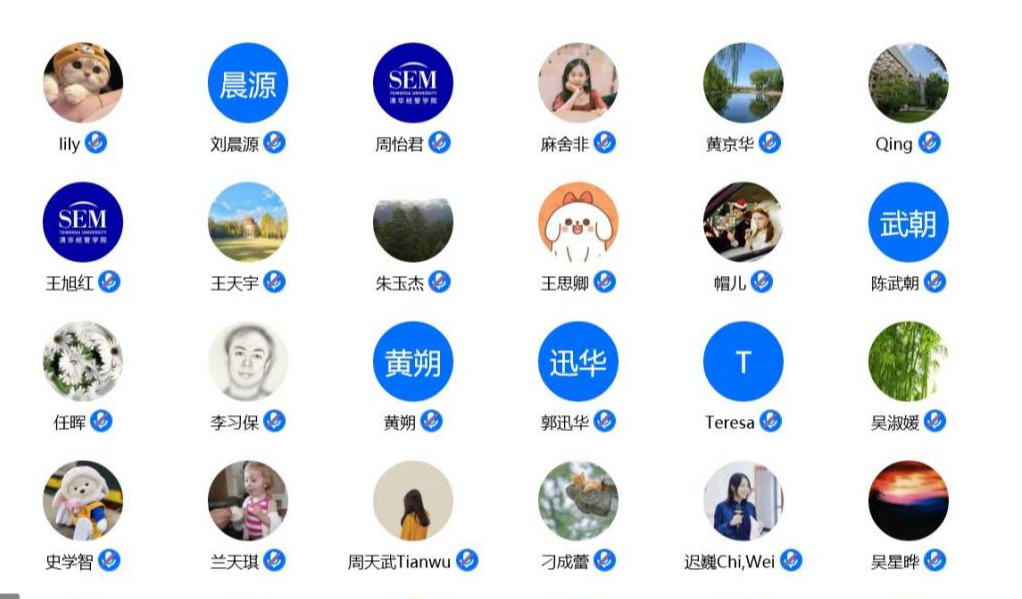Screen dimensions: 1022x599
Task: Open 周天武Tianwu's profile
Action: (413, 500)
